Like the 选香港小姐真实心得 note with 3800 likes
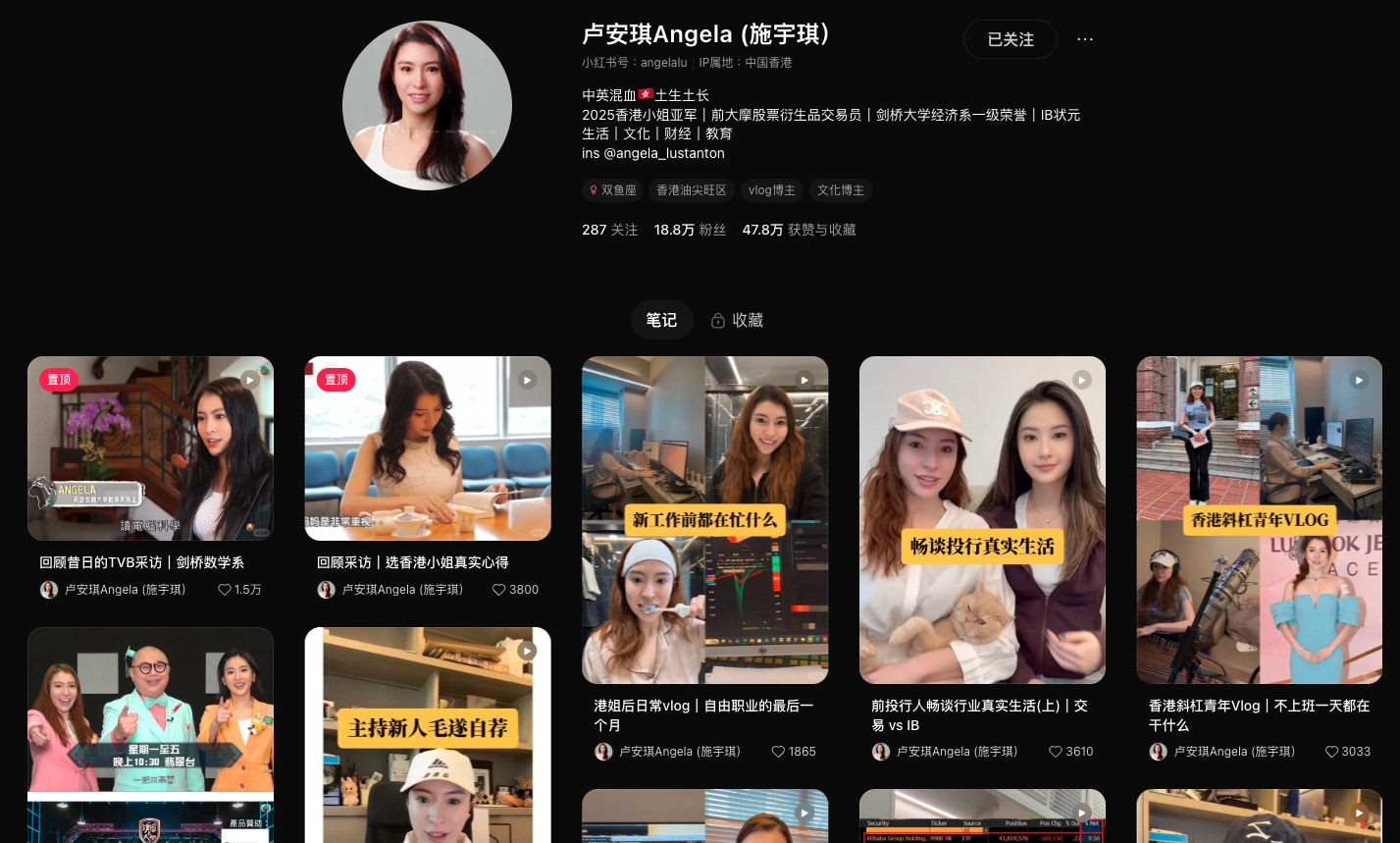 tap(499, 590)
